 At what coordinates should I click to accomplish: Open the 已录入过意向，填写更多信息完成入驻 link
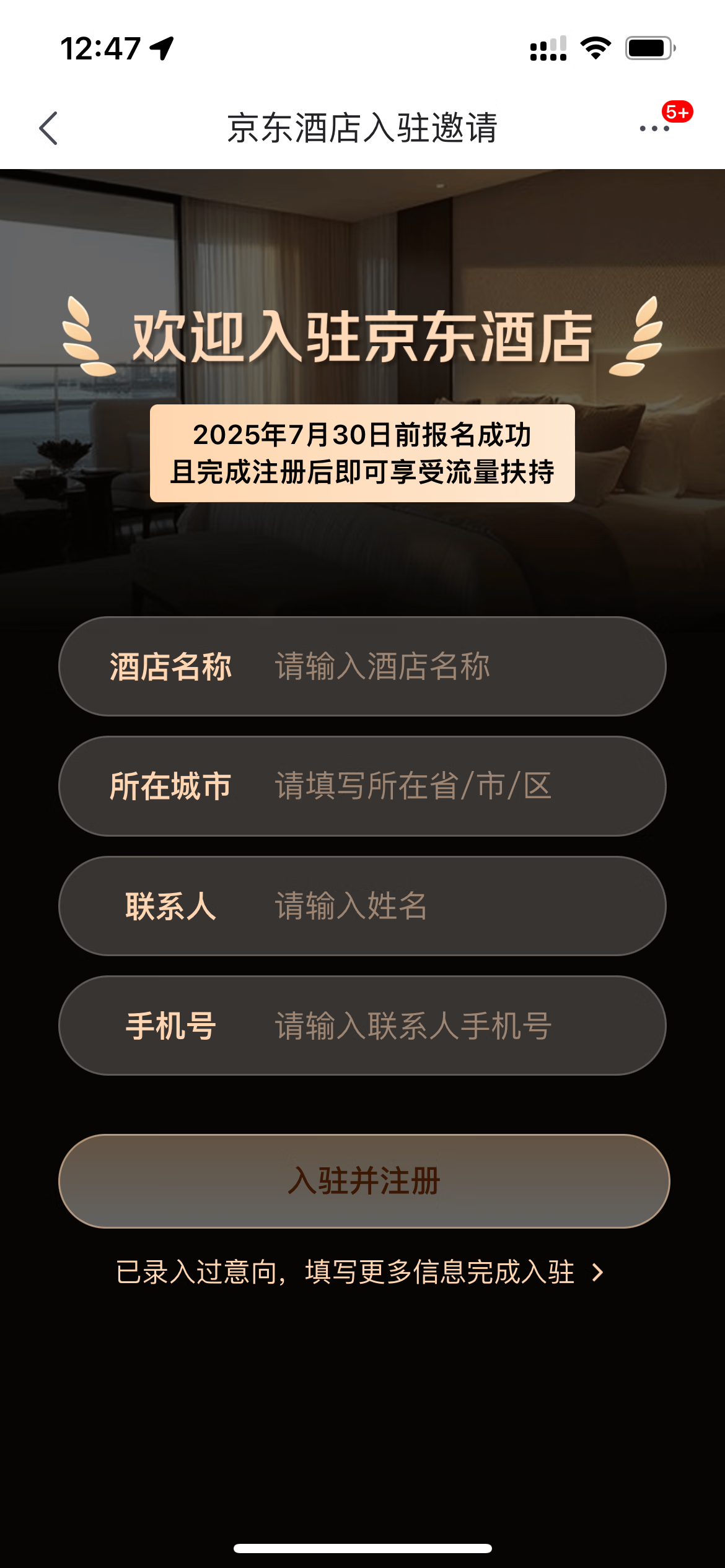point(359,1273)
